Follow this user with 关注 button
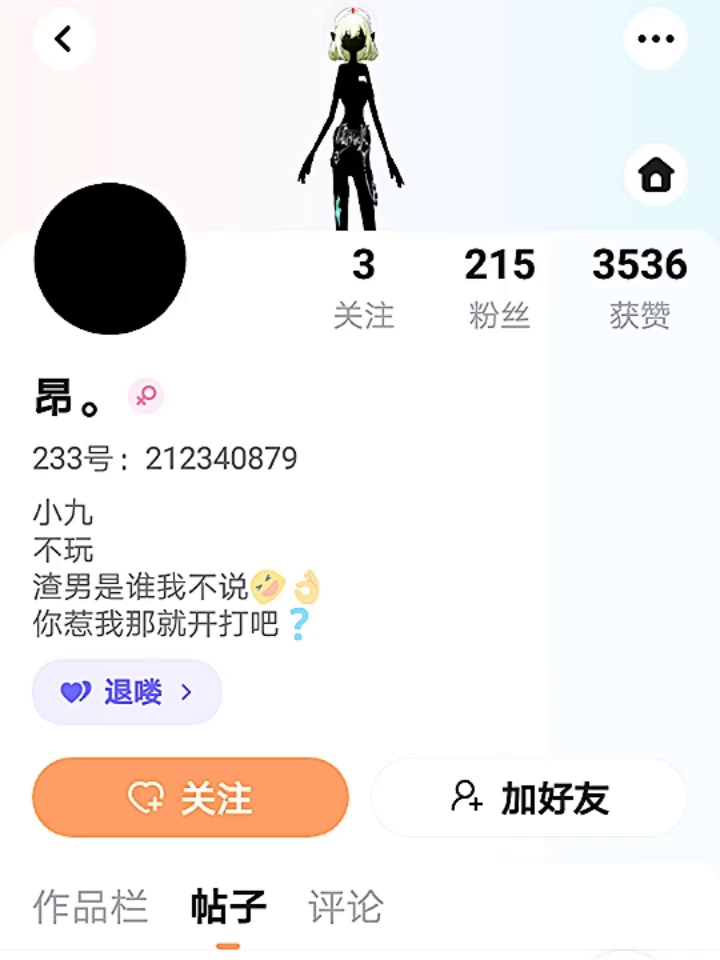The height and width of the screenshot is (960, 720). coord(190,797)
